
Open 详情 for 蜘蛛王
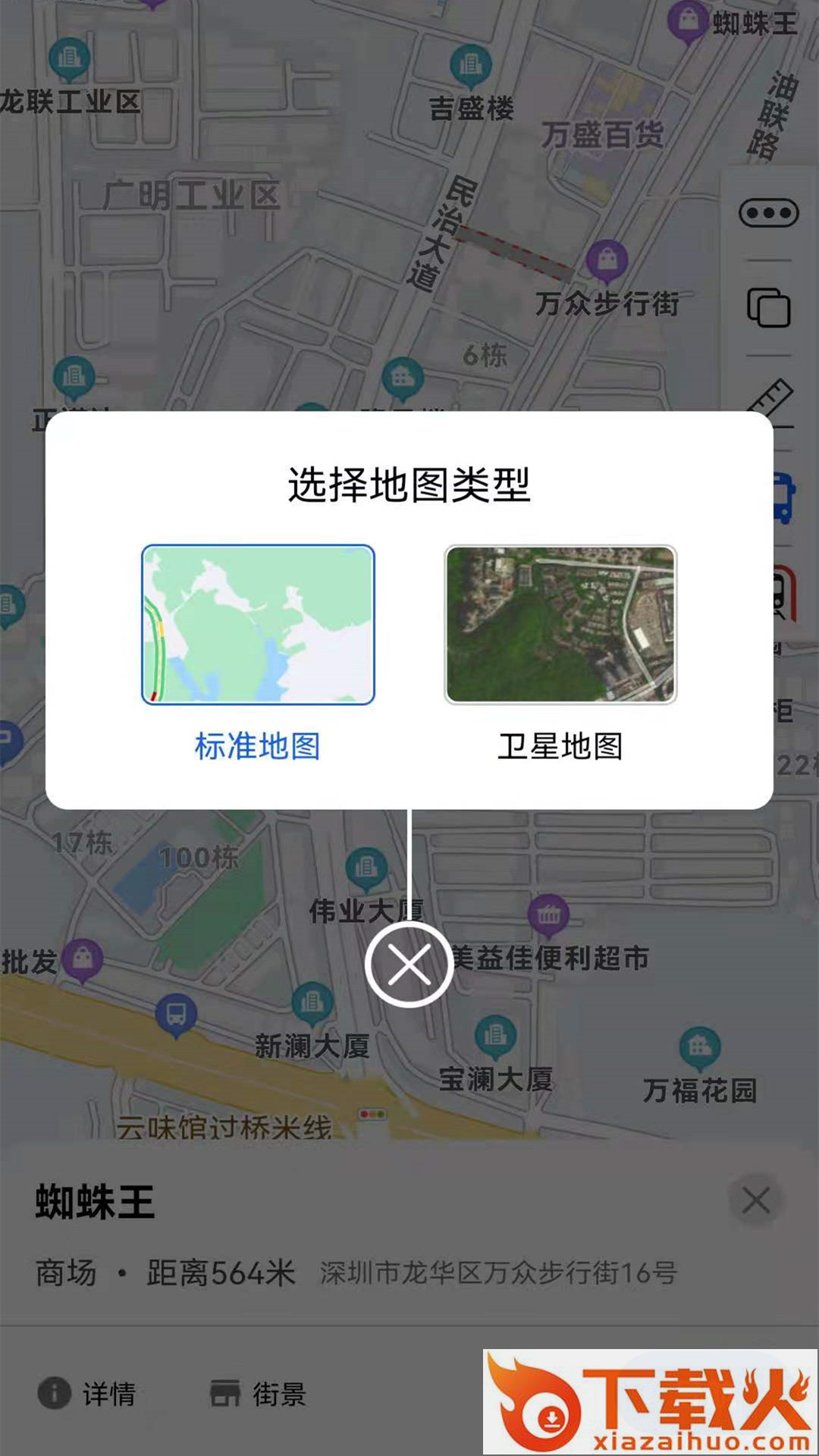tap(86, 1394)
